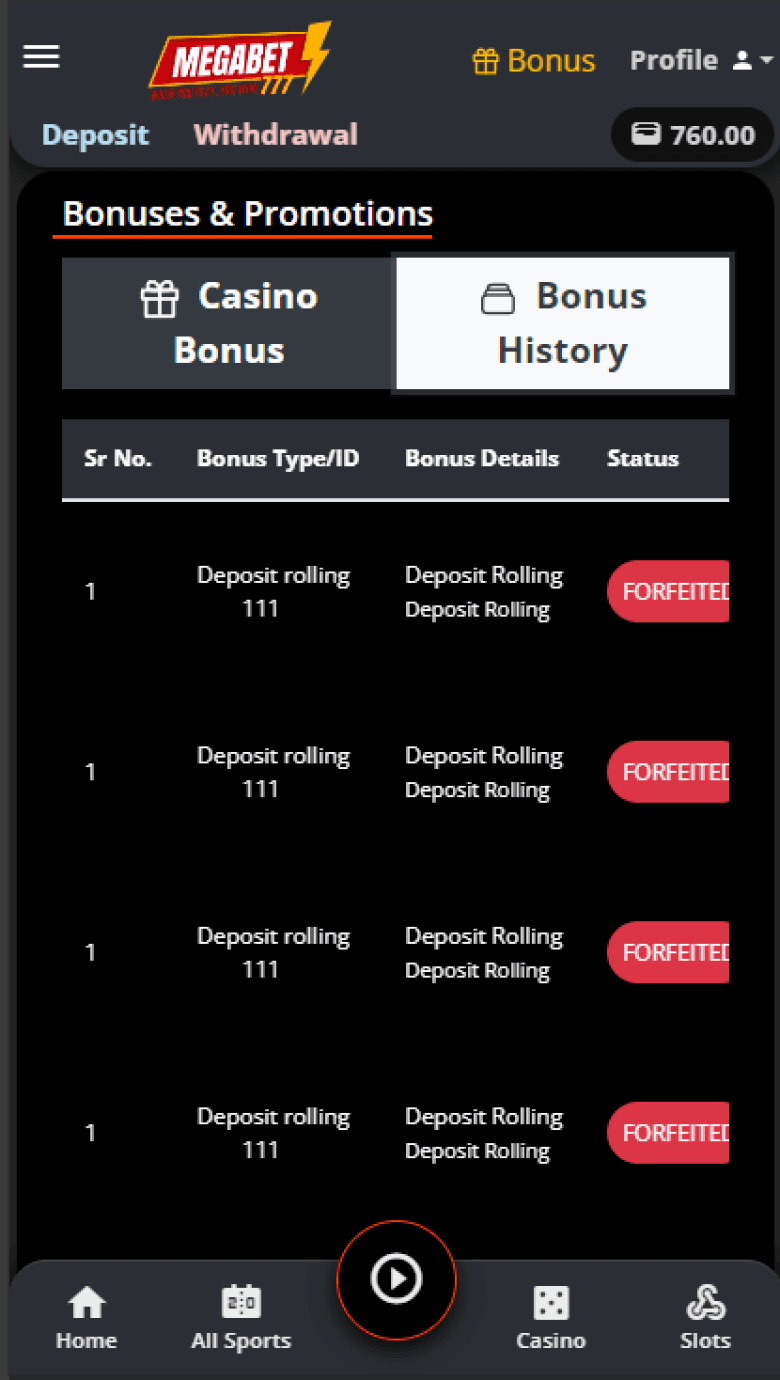780x1380 pixels.
Task: Open All Sports in bottom navigation
Action: pos(241,1318)
